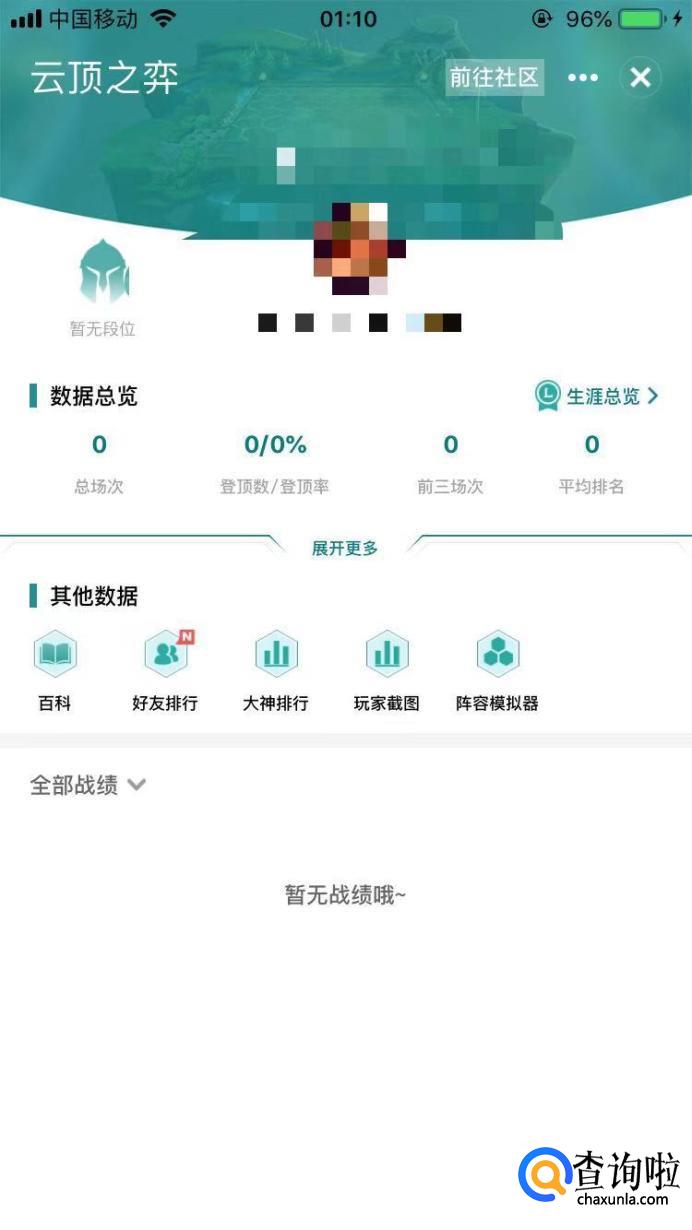Tap the 前往社区 button
This screenshot has height=1230, width=692.
pyautogui.click(x=494, y=78)
